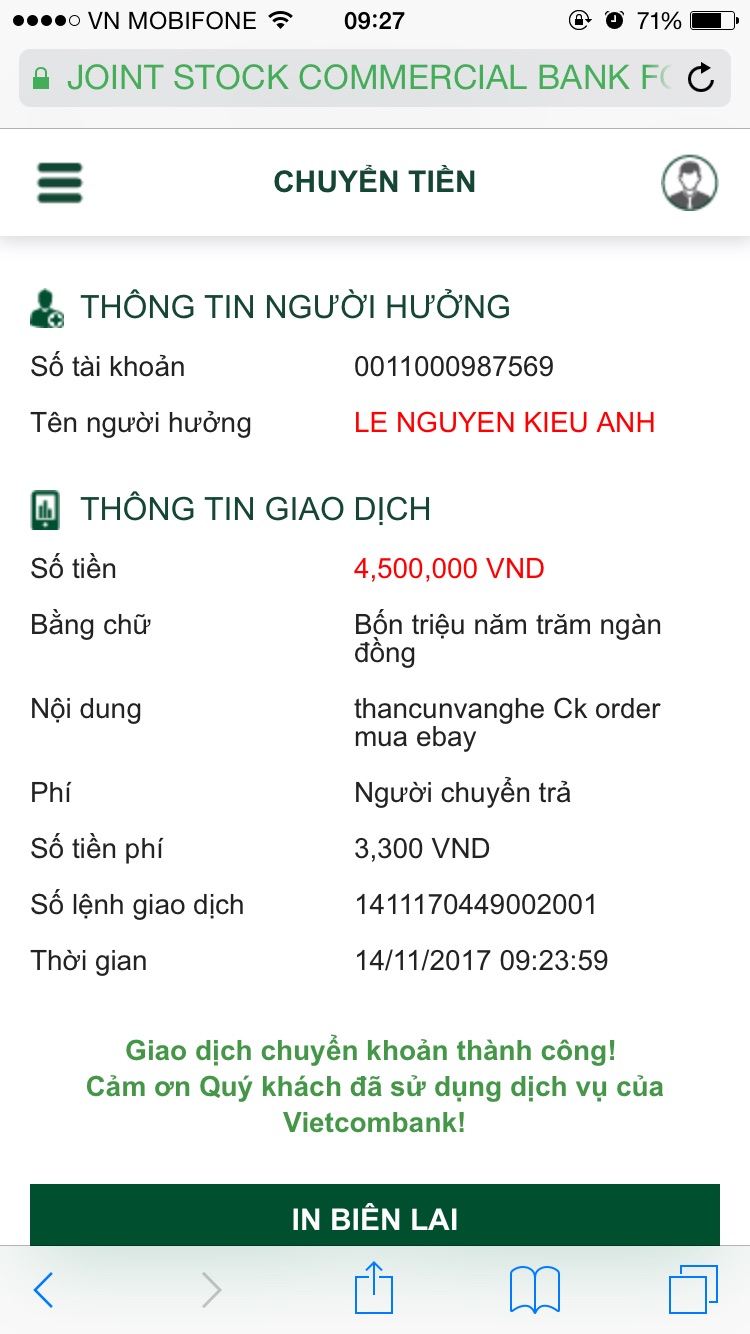Show open Safari tabs
The height and width of the screenshot is (1334, 750).
tap(693, 1290)
